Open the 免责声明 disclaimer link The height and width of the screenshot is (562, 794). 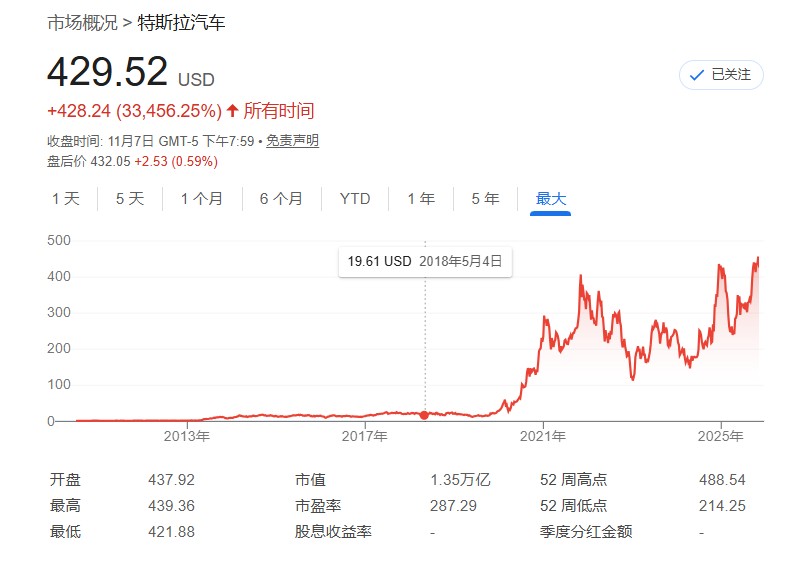(x=292, y=141)
